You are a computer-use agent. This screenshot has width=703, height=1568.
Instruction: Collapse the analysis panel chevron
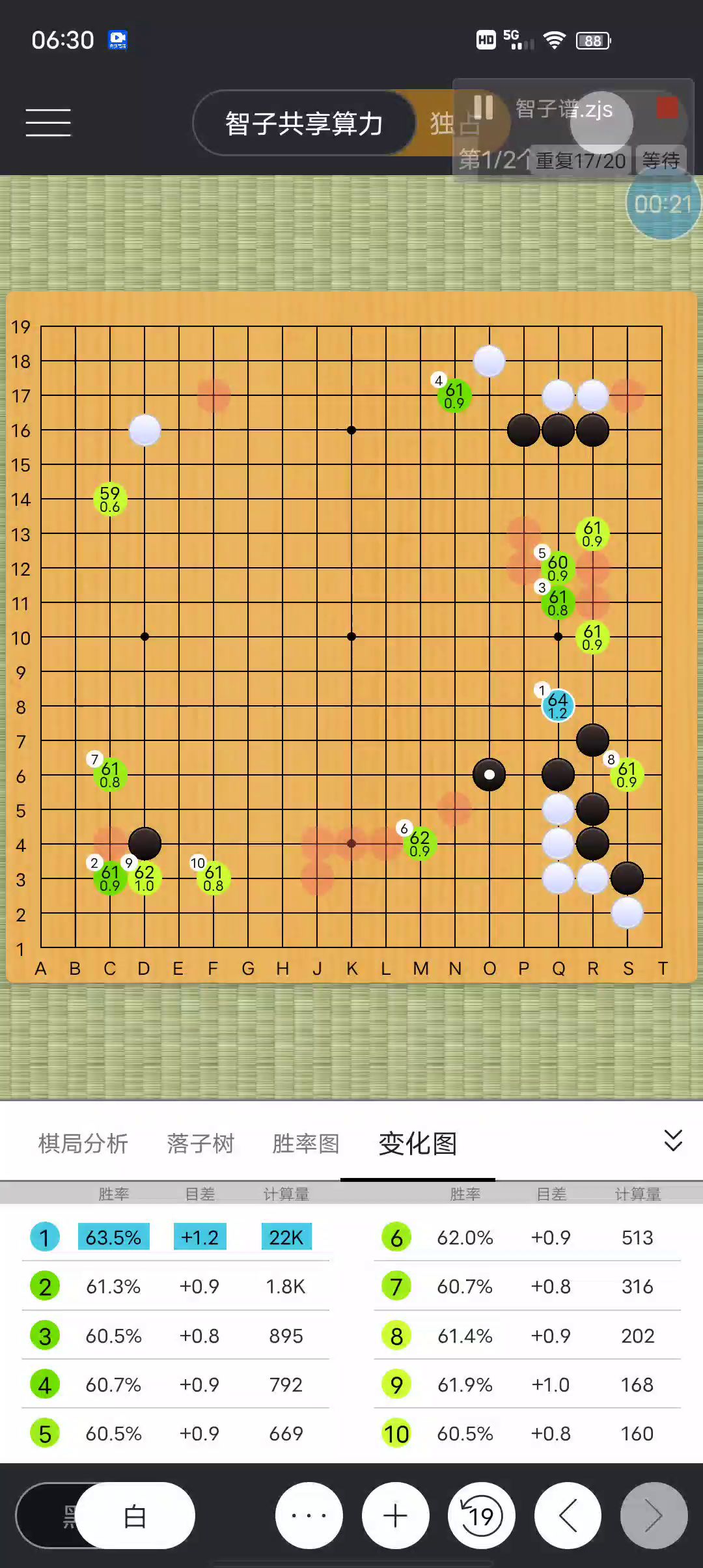[x=672, y=1141]
